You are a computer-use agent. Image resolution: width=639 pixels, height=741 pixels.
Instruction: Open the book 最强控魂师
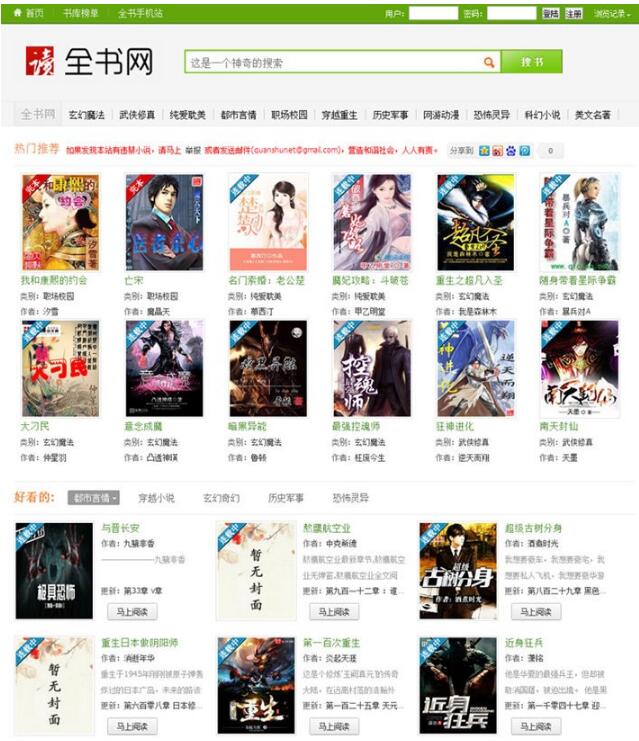(372, 368)
